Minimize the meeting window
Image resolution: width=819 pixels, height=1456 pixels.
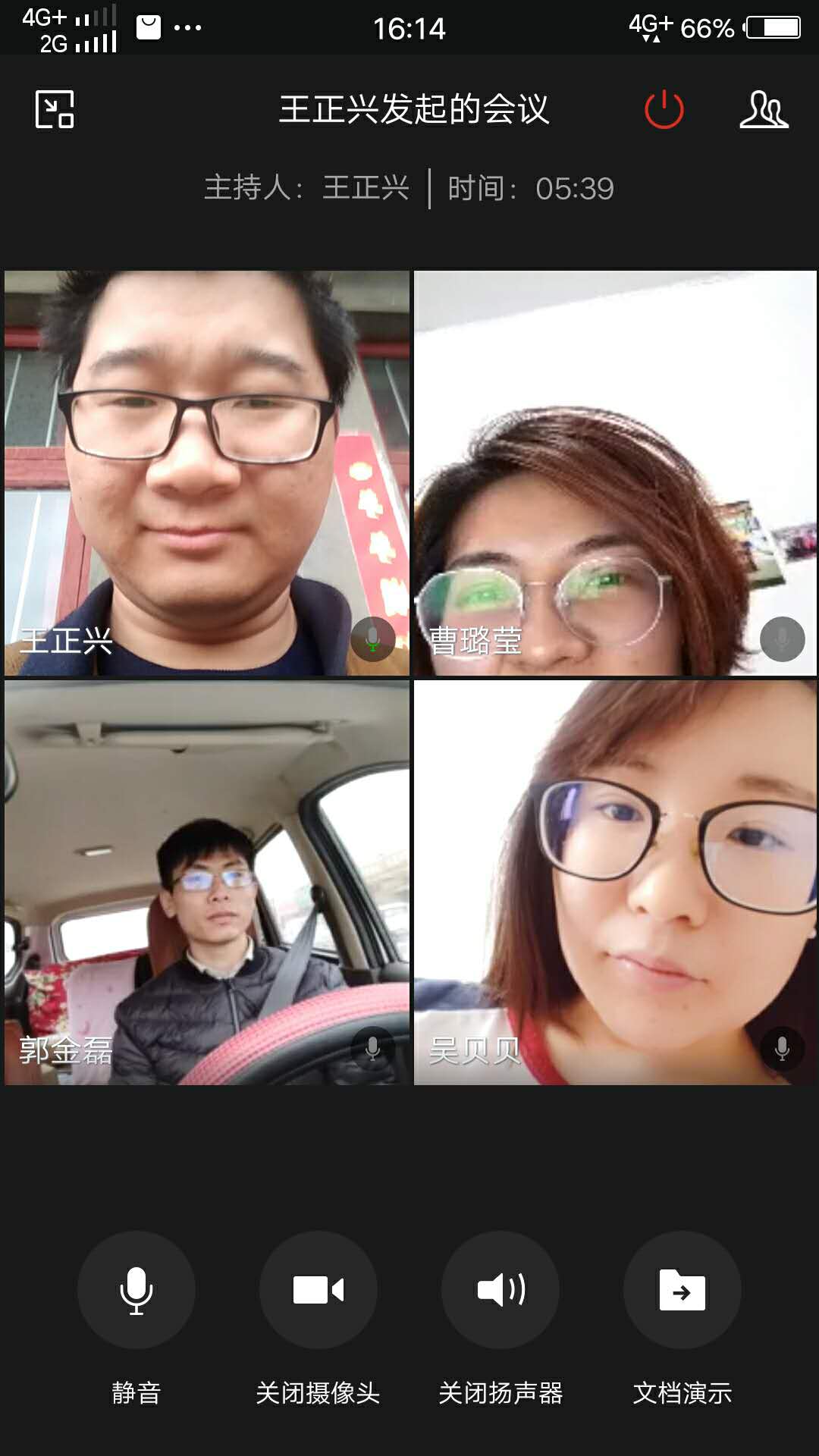(x=55, y=109)
